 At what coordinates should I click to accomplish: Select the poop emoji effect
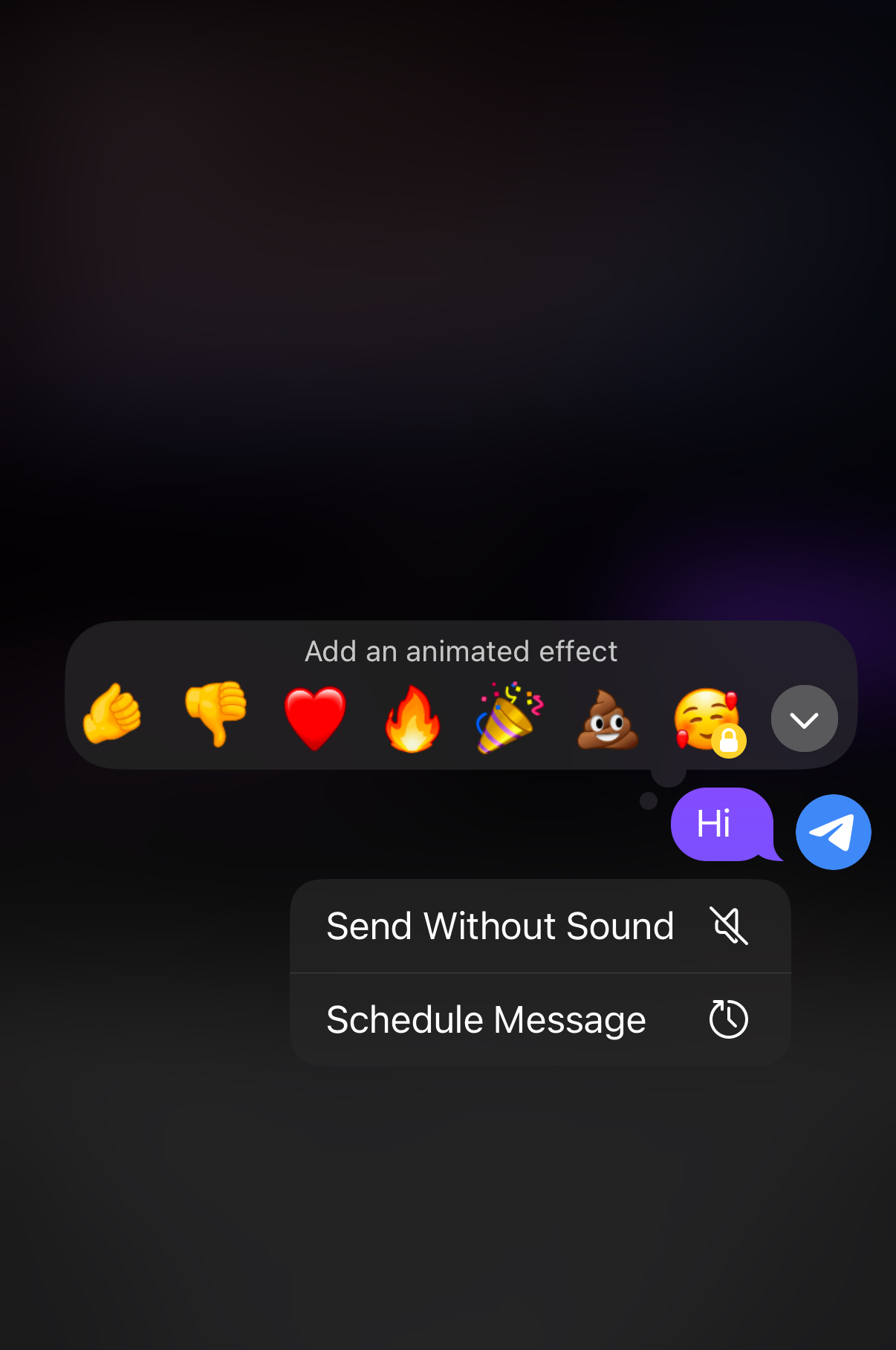click(x=608, y=719)
